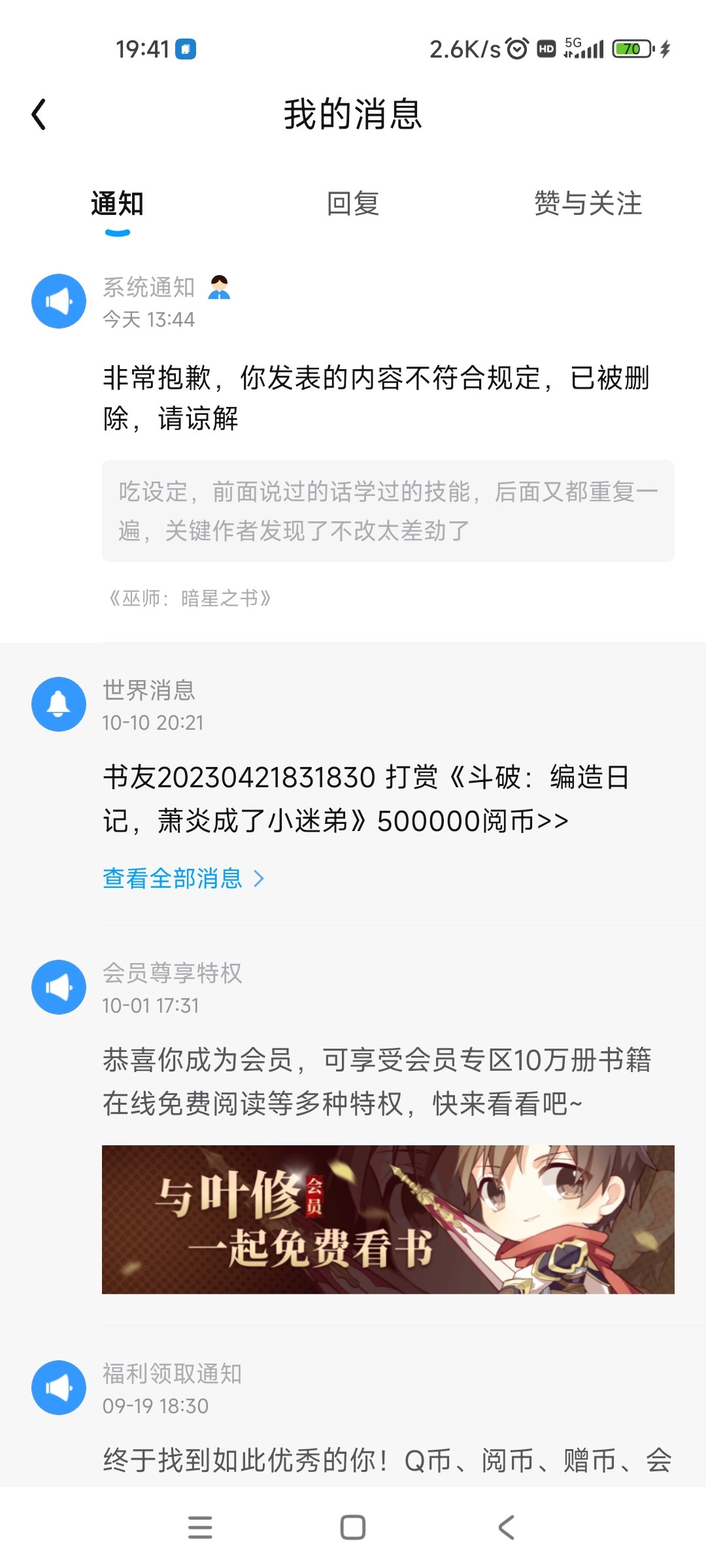Open the book 《巫师：暗星之书》

pyautogui.click(x=190, y=598)
